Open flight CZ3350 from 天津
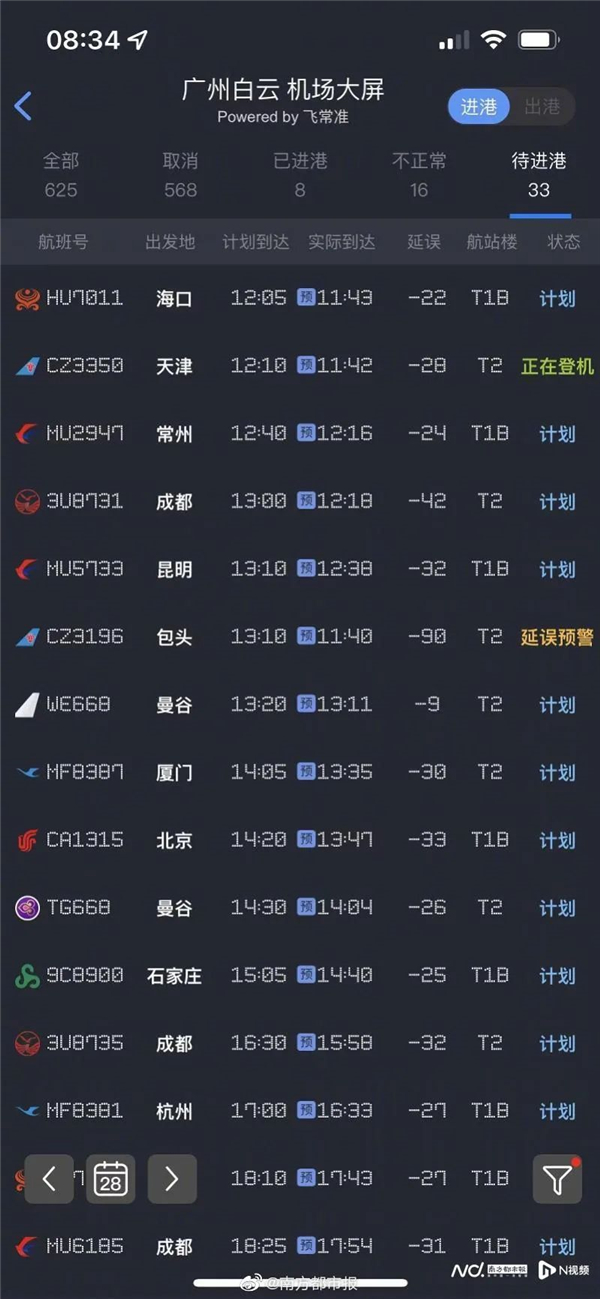The image size is (600, 1299). (300, 366)
